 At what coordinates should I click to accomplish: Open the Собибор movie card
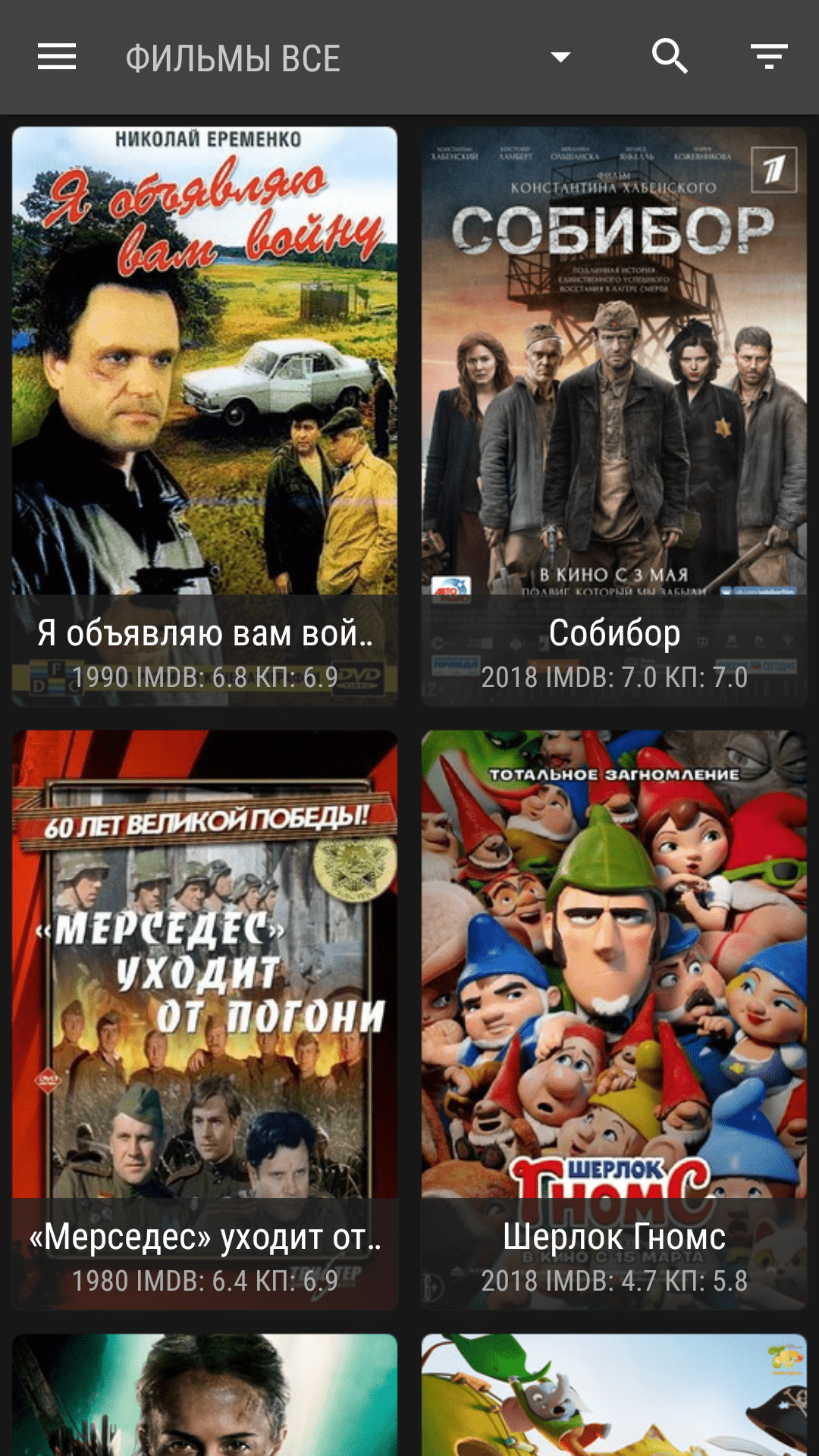(614, 416)
